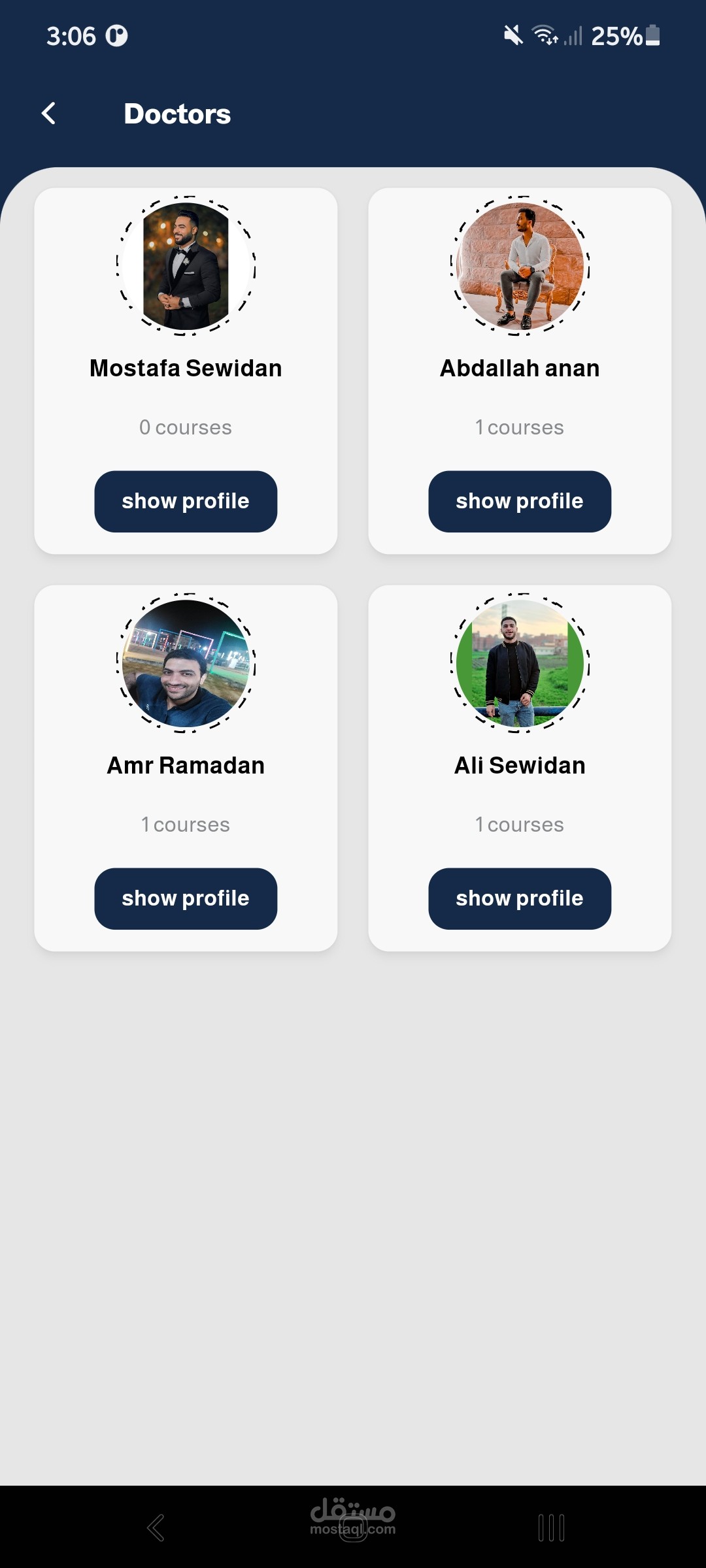Open the recent apps view
Image resolution: width=706 pixels, height=1568 pixels.
(551, 1527)
